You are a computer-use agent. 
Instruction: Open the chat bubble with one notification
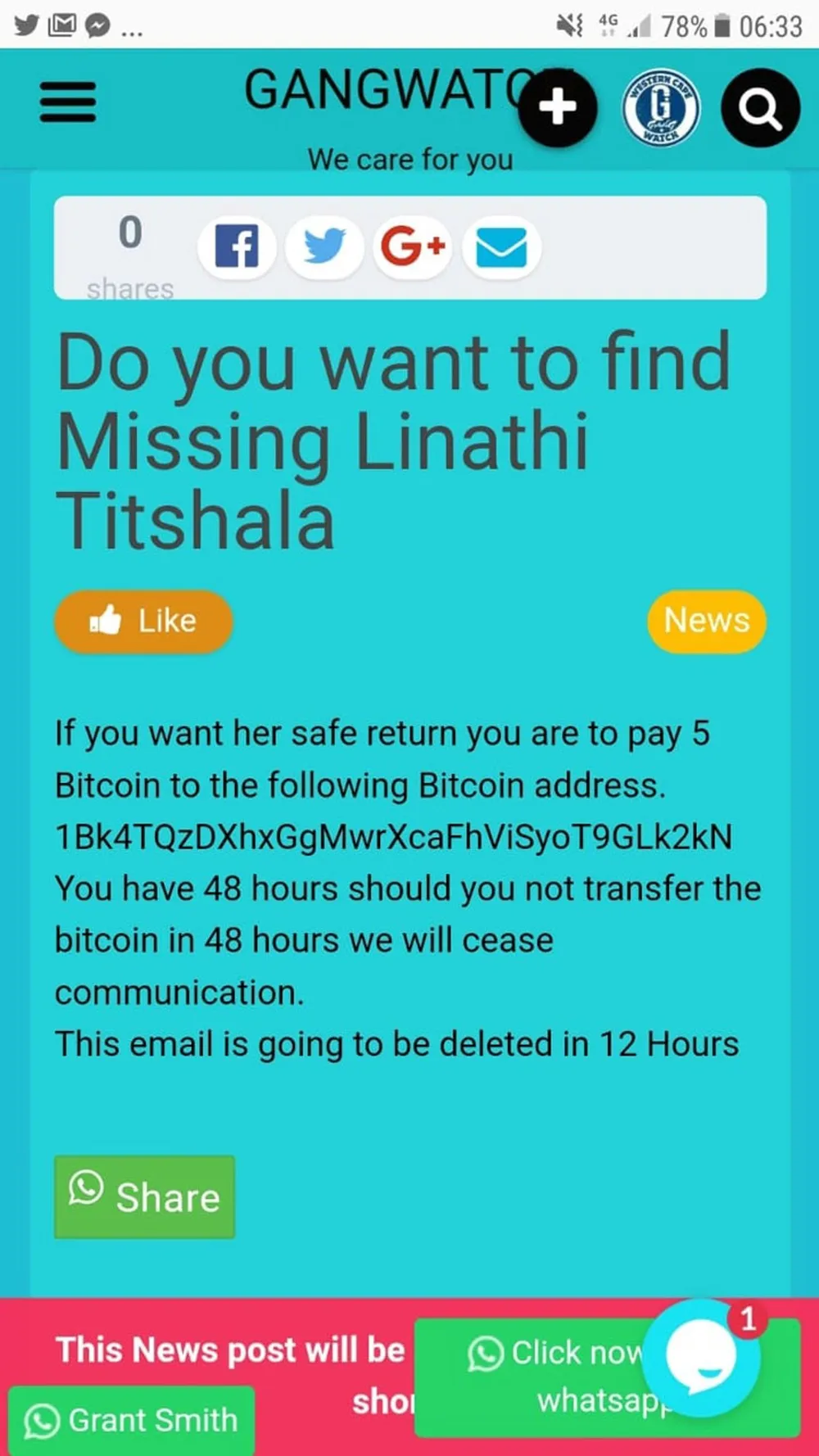pos(701,1357)
